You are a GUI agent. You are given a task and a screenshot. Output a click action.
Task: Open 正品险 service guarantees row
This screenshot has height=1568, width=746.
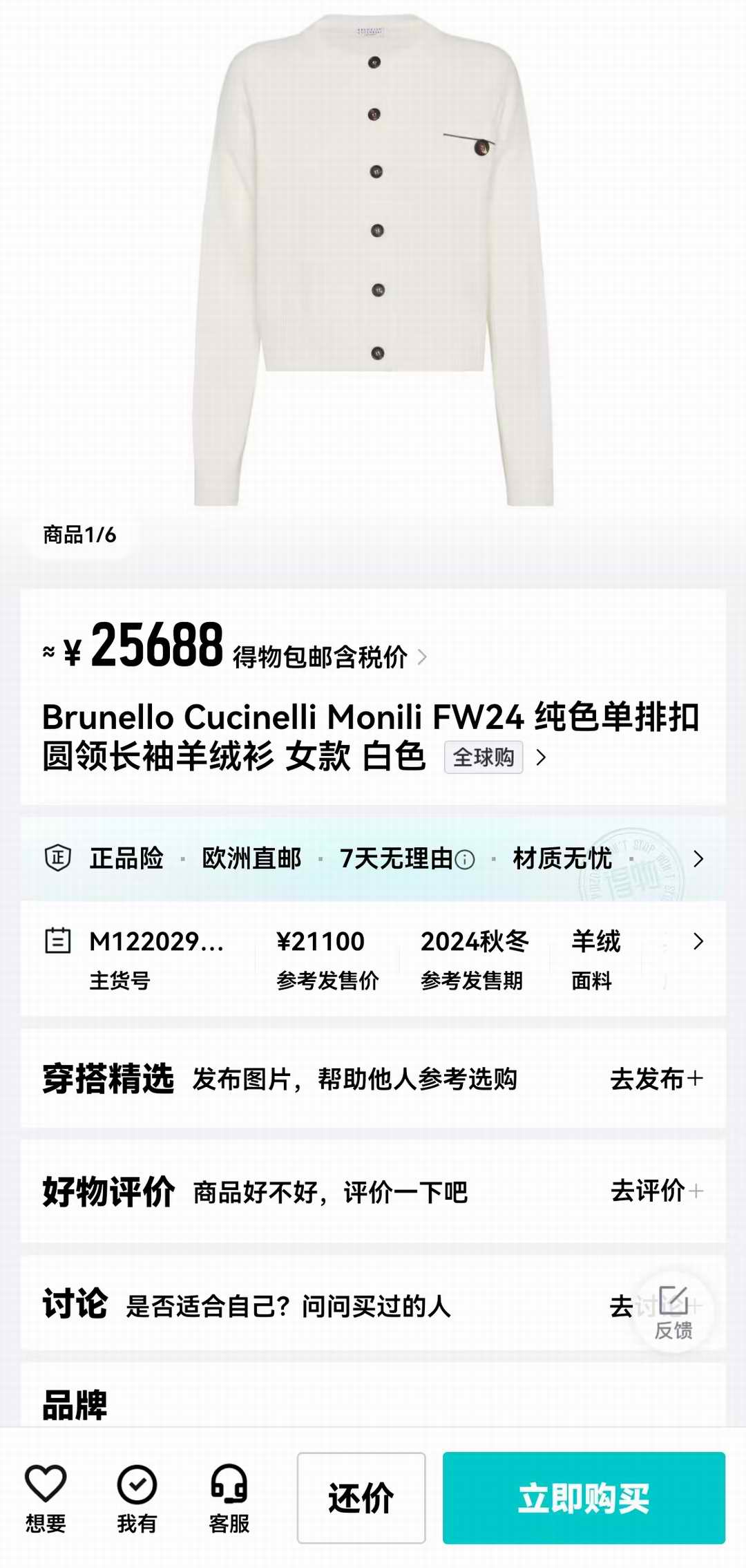373,859
